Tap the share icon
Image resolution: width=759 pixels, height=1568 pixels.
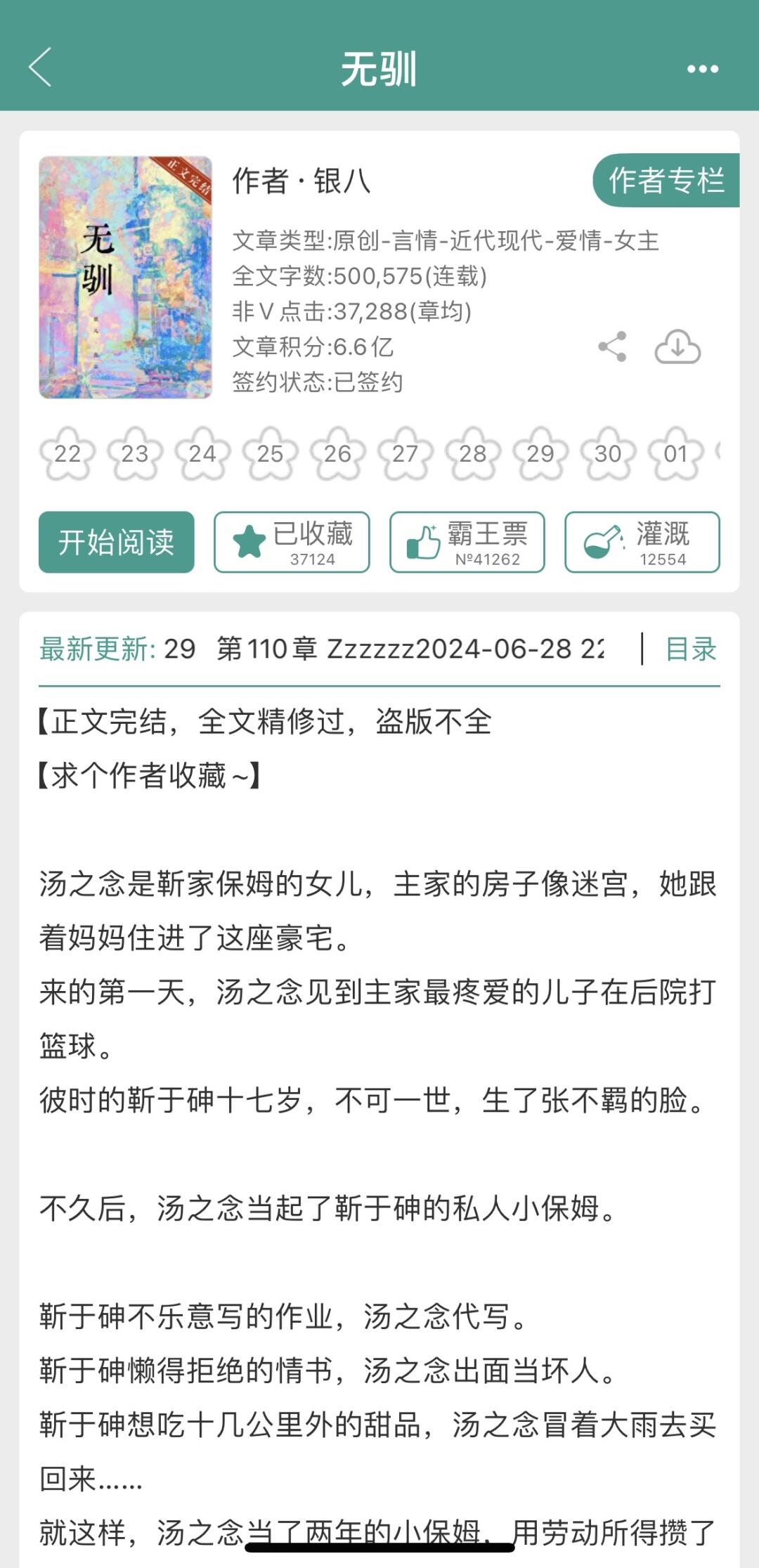coord(611,346)
